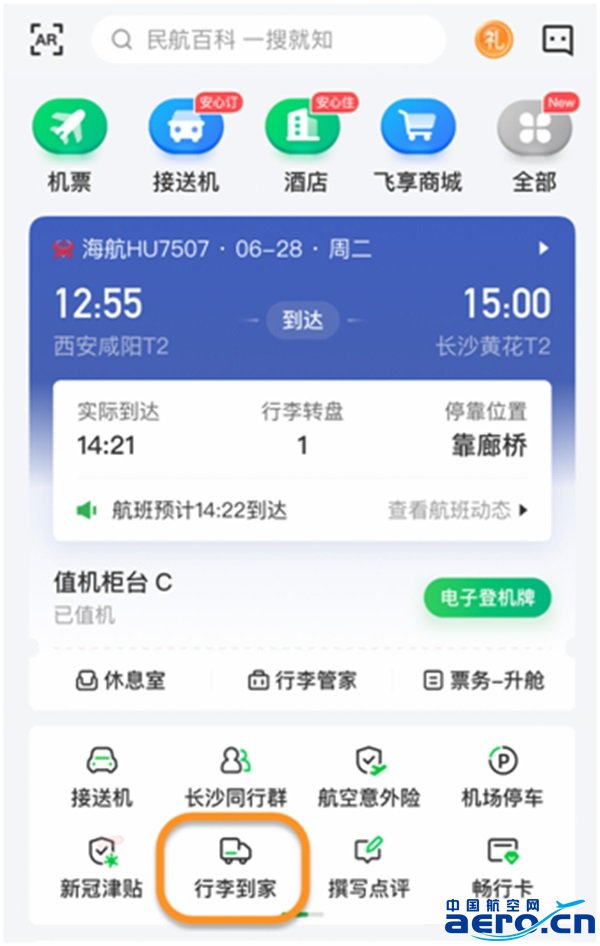Select 票务-升舱 upgrade option
600x946 pixels.
[484, 681]
